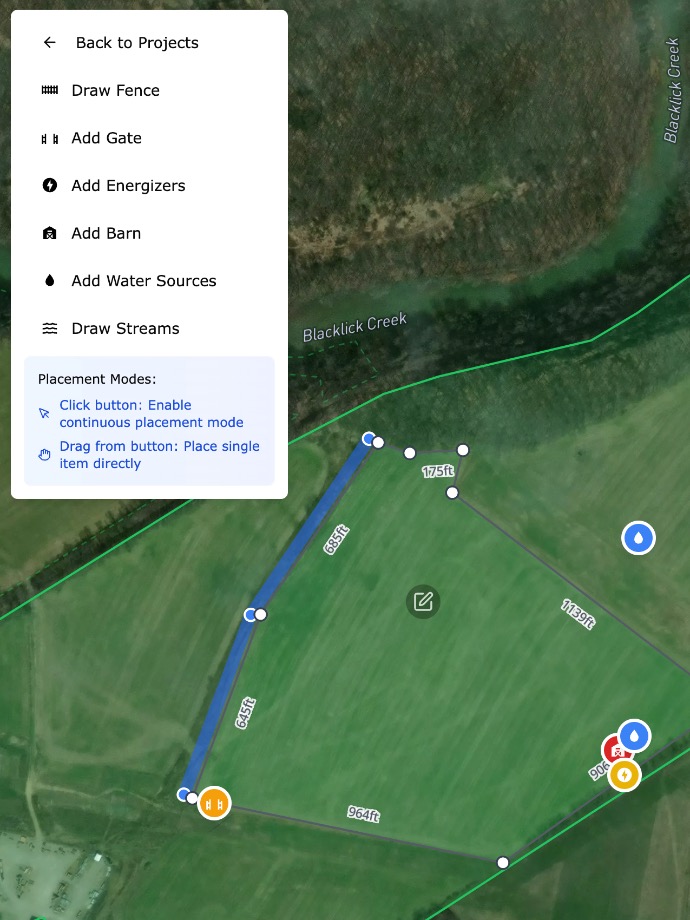690x920 pixels.
Task: Select the yellow energizer marker
Action: (x=625, y=774)
